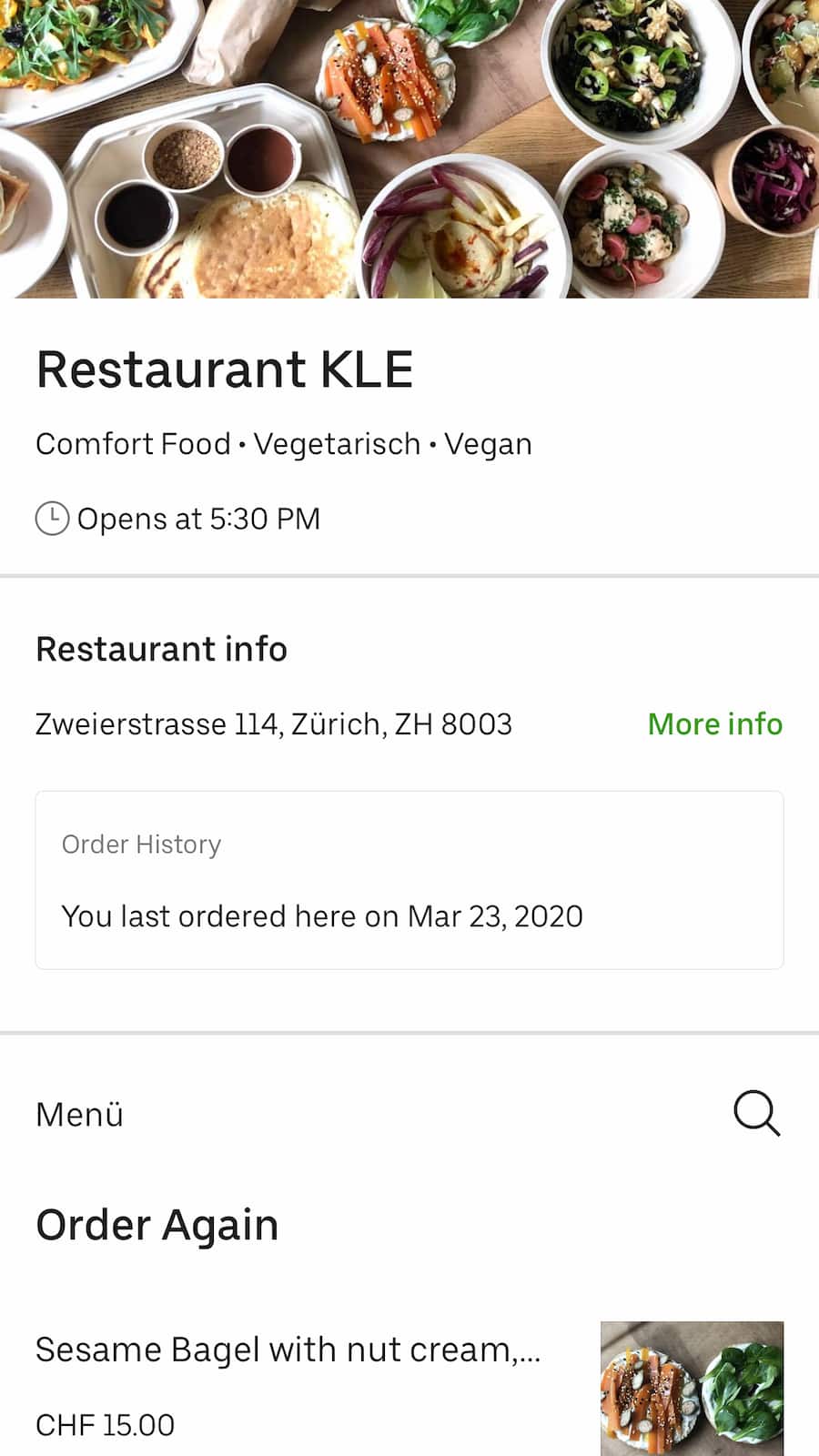Click the clock icon beside opening hours
This screenshot has height=1456, width=819.
52,518
